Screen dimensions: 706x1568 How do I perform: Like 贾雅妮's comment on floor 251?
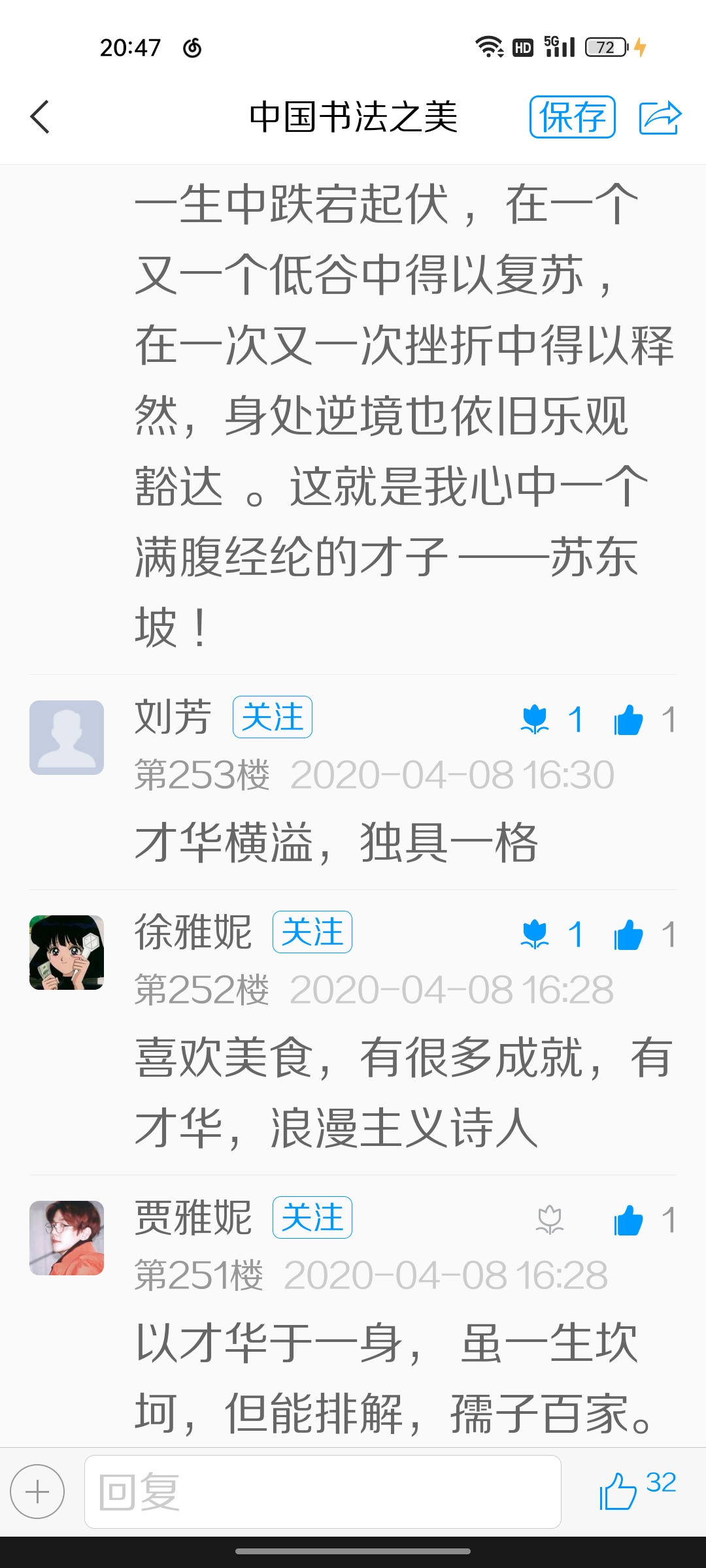tap(629, 1220)
